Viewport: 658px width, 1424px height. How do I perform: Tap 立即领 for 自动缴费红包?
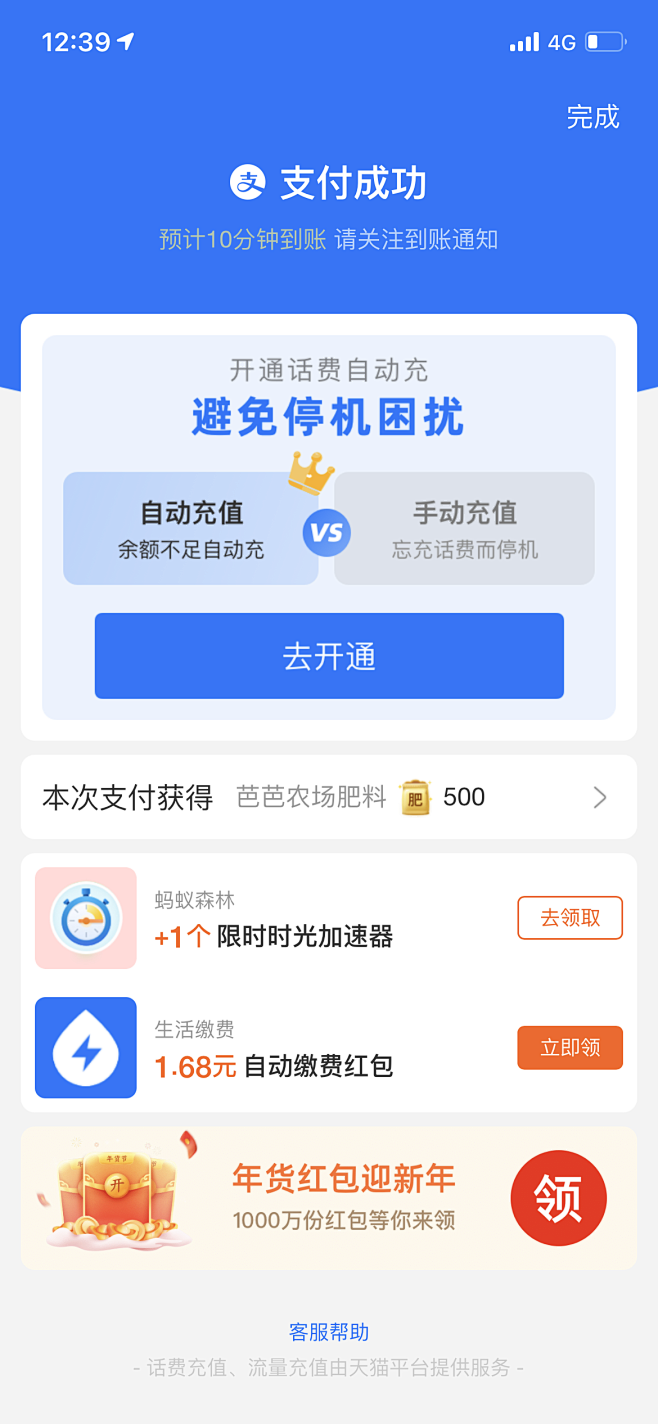[x=569, y=1047]
